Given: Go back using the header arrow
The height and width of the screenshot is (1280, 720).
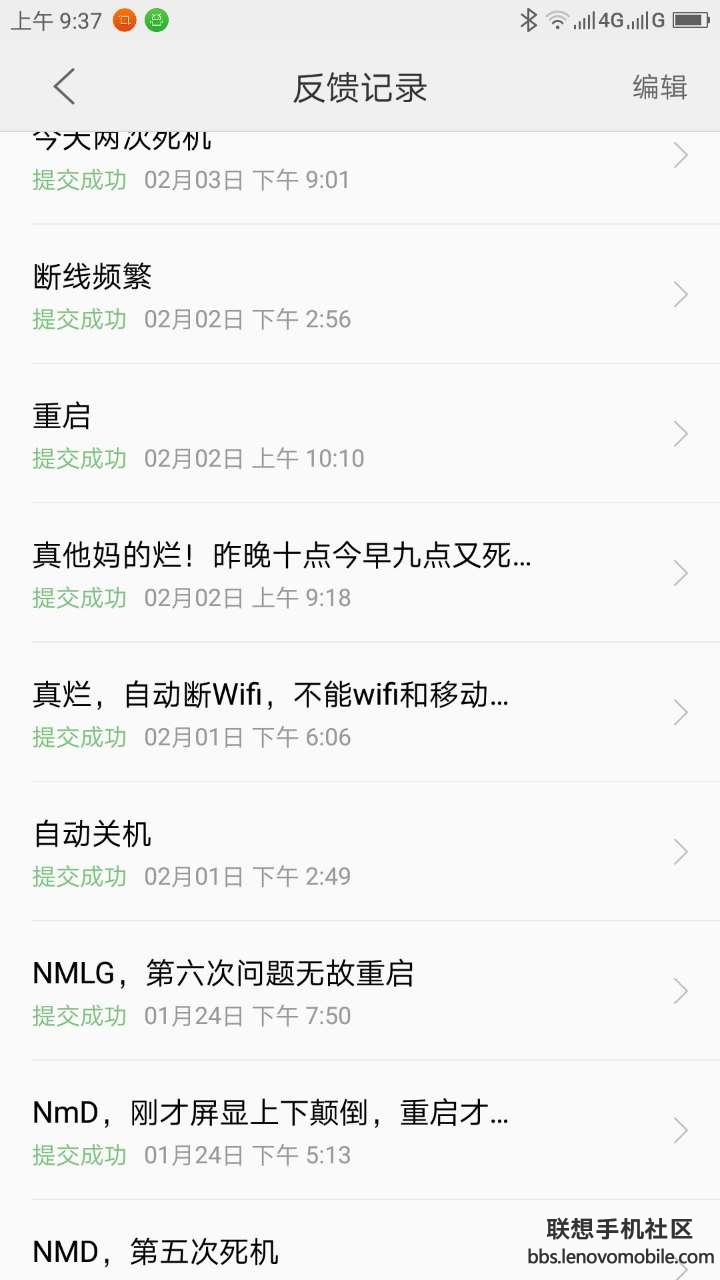Looking at the screenshot, I should coord(64,87).
